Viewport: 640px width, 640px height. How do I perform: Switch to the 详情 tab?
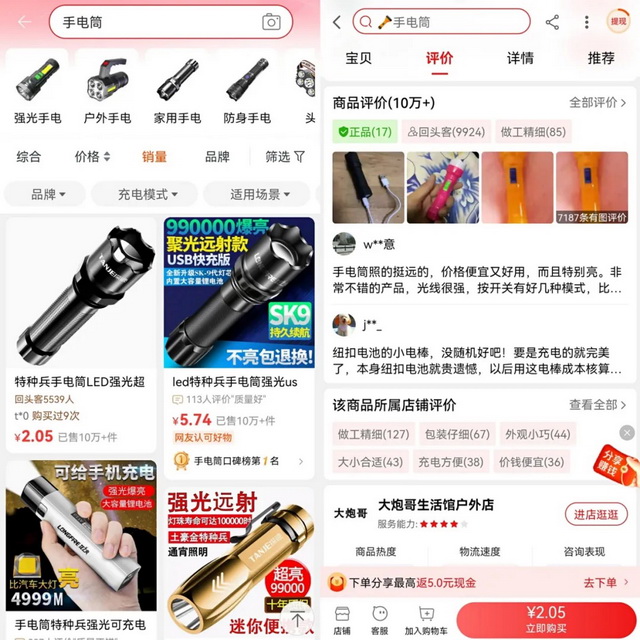520,58
